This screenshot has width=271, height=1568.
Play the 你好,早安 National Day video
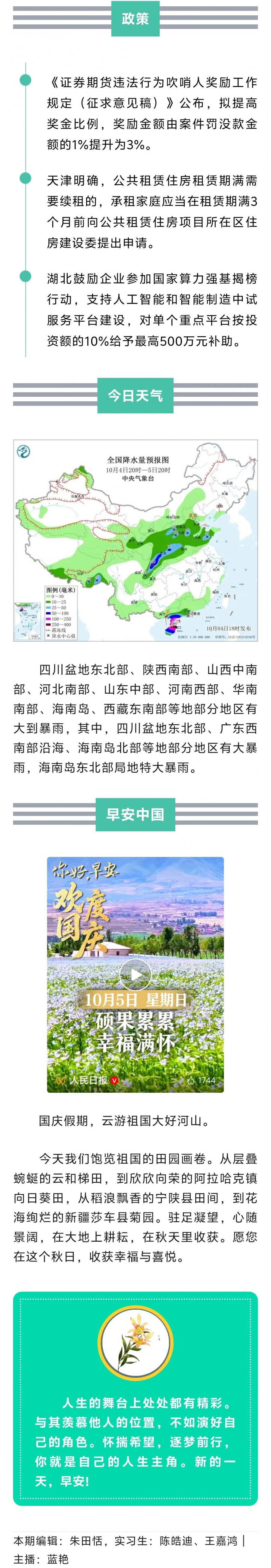135,974
